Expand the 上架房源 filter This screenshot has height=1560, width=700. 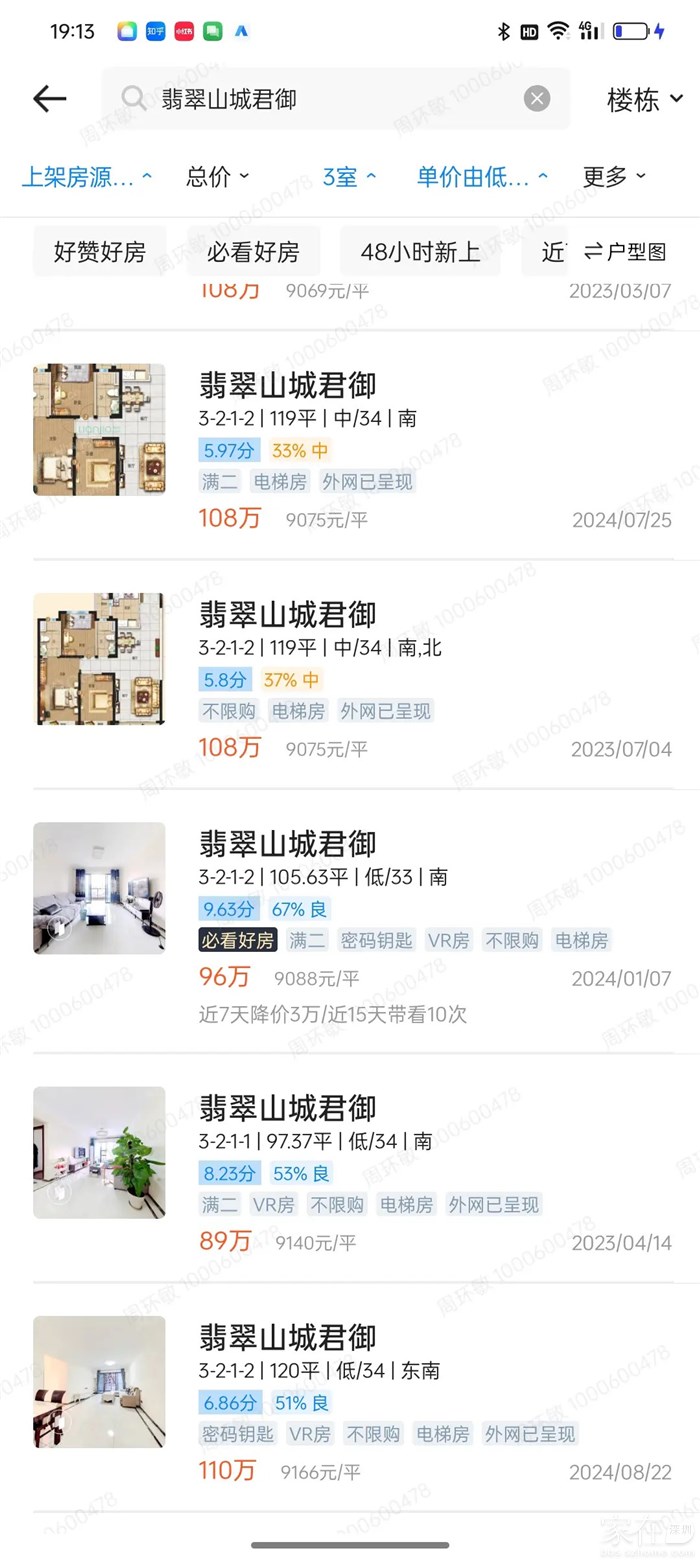click(87, 178)
